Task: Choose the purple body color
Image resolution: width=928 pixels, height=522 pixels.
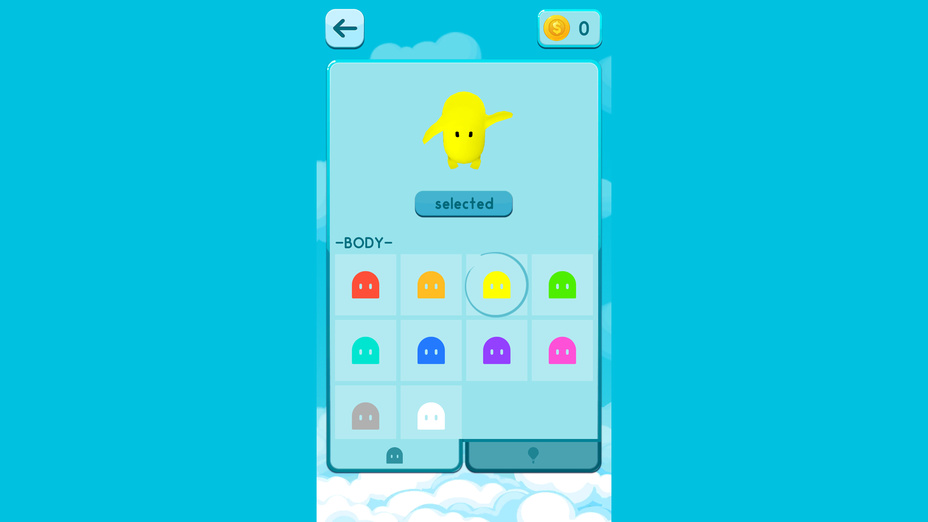Action: [x=497, y=350]
